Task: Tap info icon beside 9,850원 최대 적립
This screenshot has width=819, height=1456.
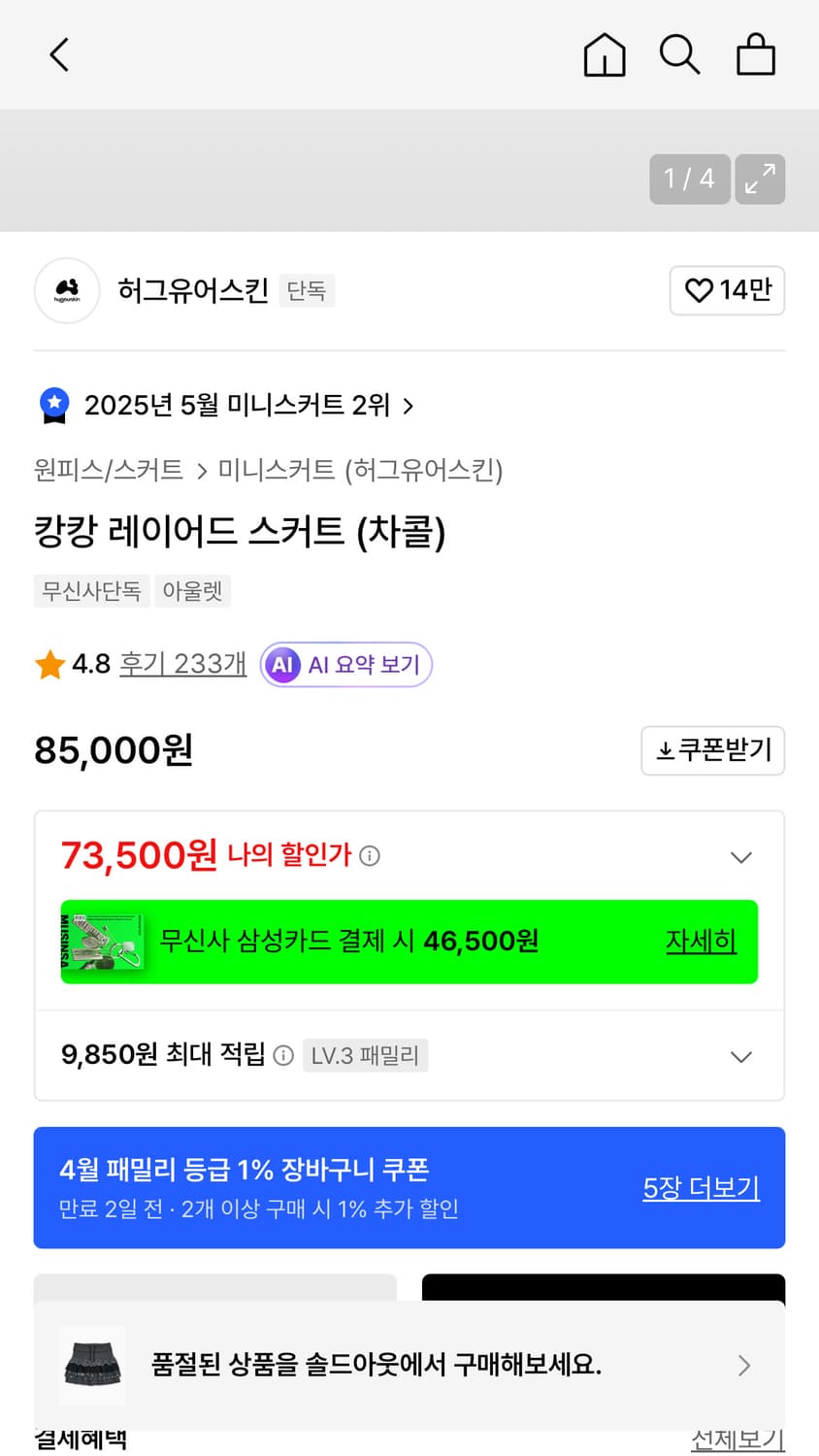Action: (282, 1056)
